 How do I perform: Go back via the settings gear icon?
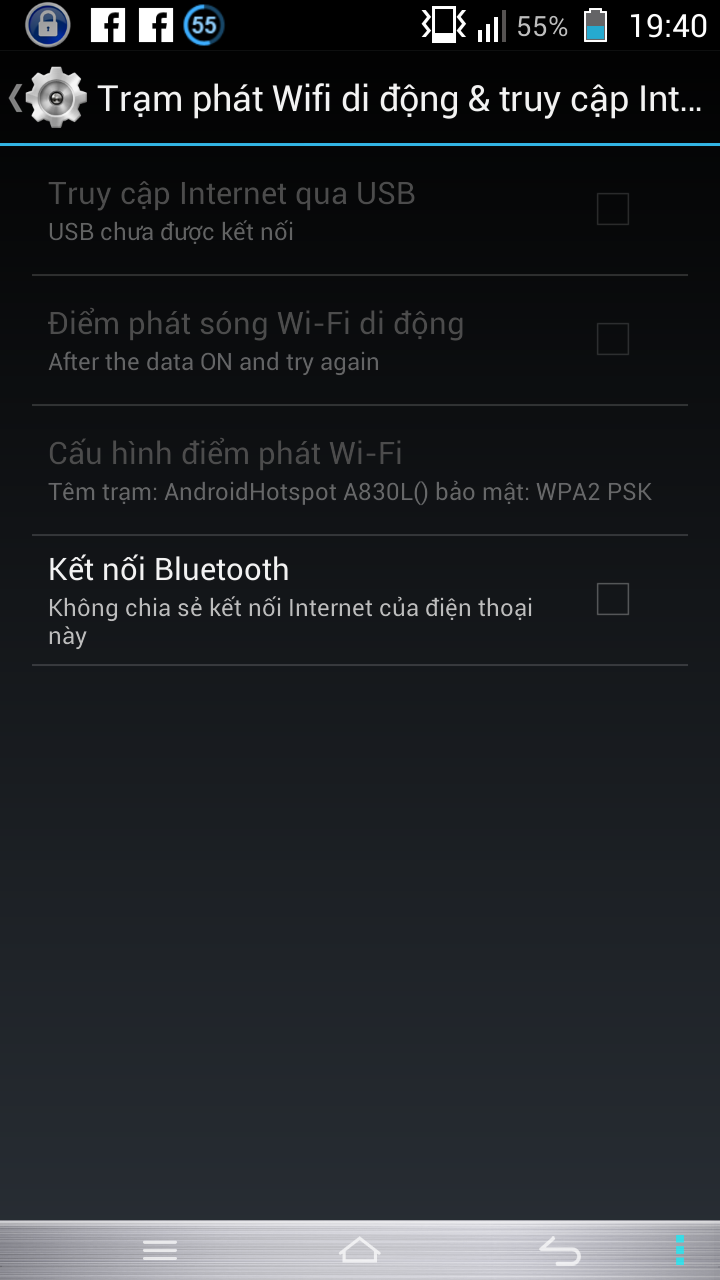point(57,98)
